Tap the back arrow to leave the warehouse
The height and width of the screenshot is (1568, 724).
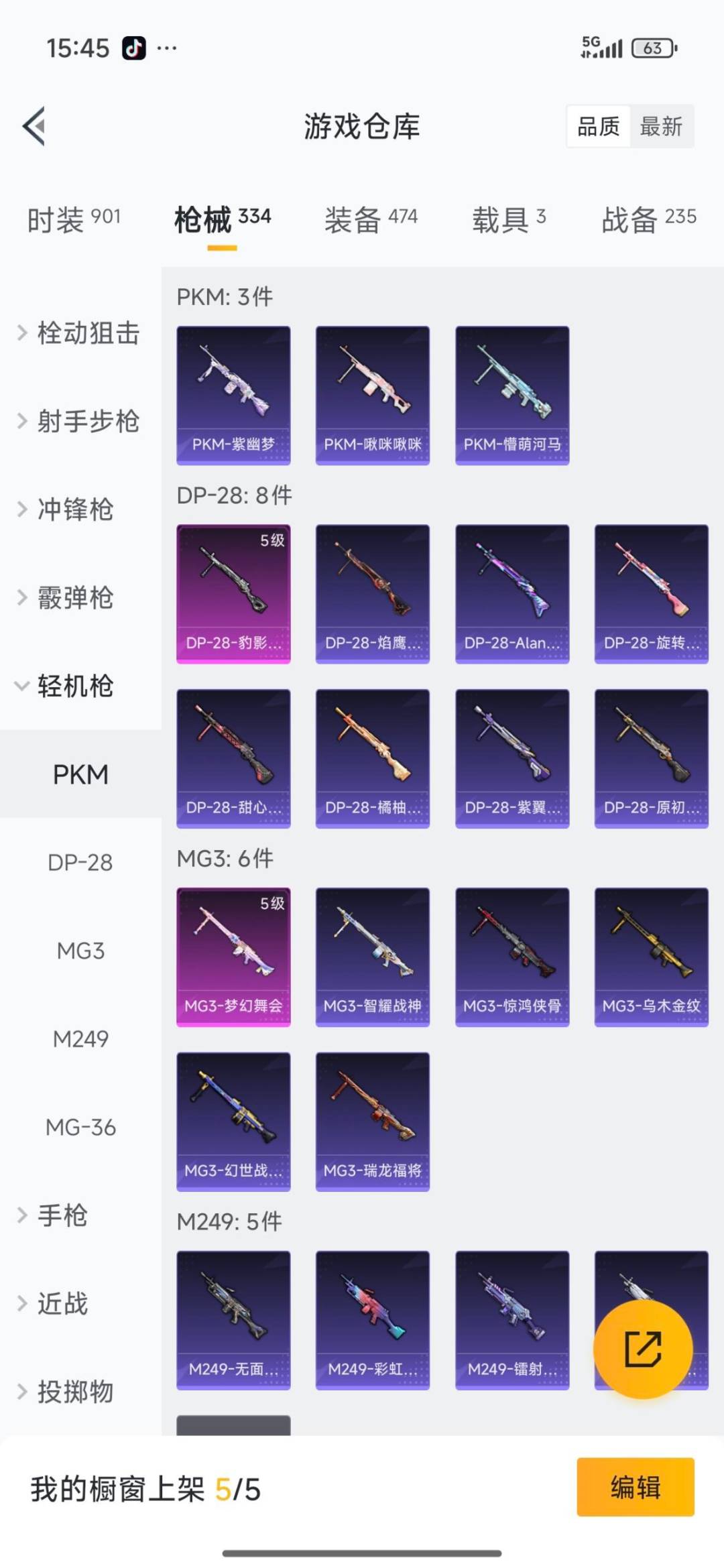[34, 127]
